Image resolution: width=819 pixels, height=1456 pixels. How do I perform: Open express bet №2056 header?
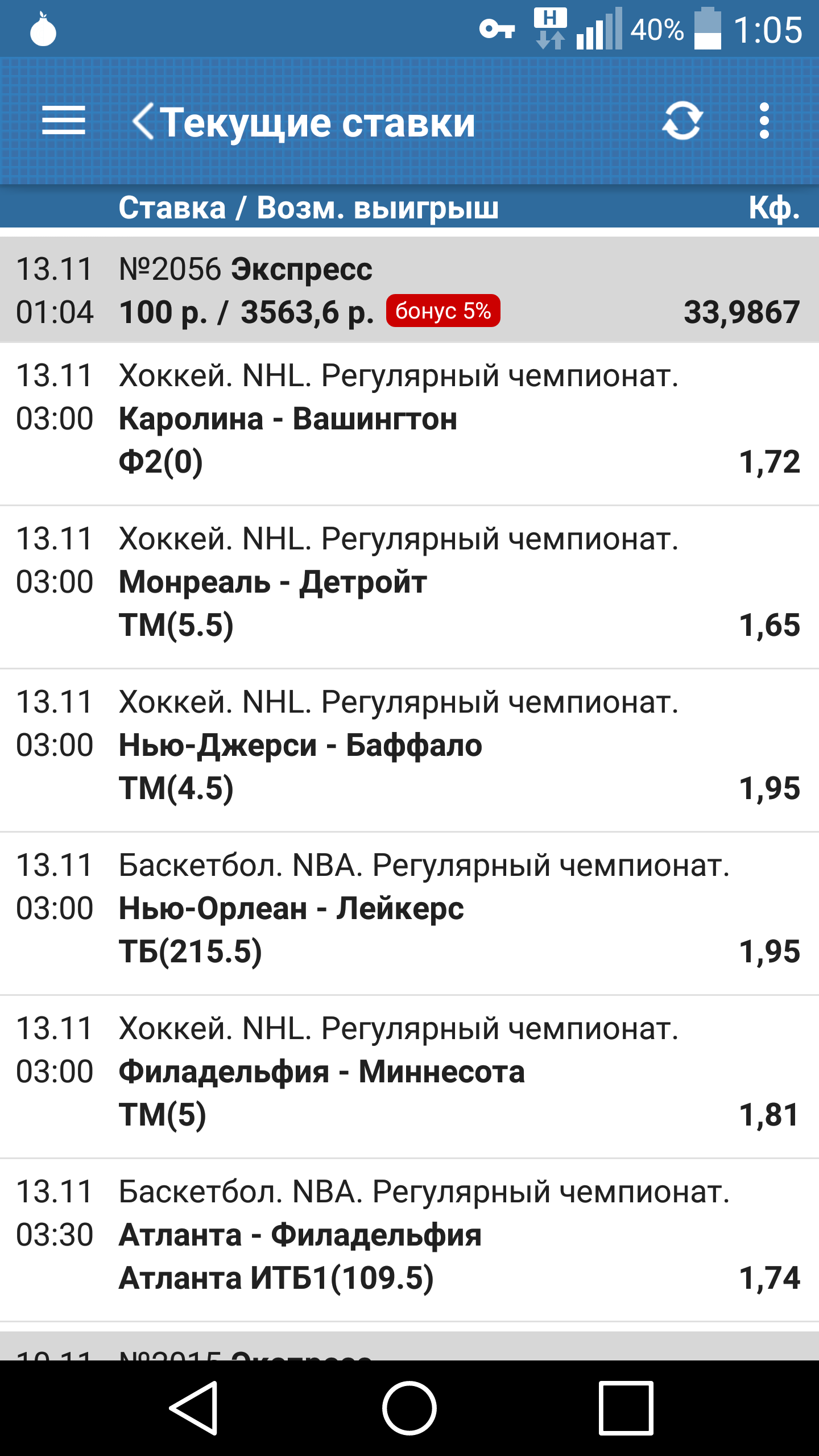(409, 289)
